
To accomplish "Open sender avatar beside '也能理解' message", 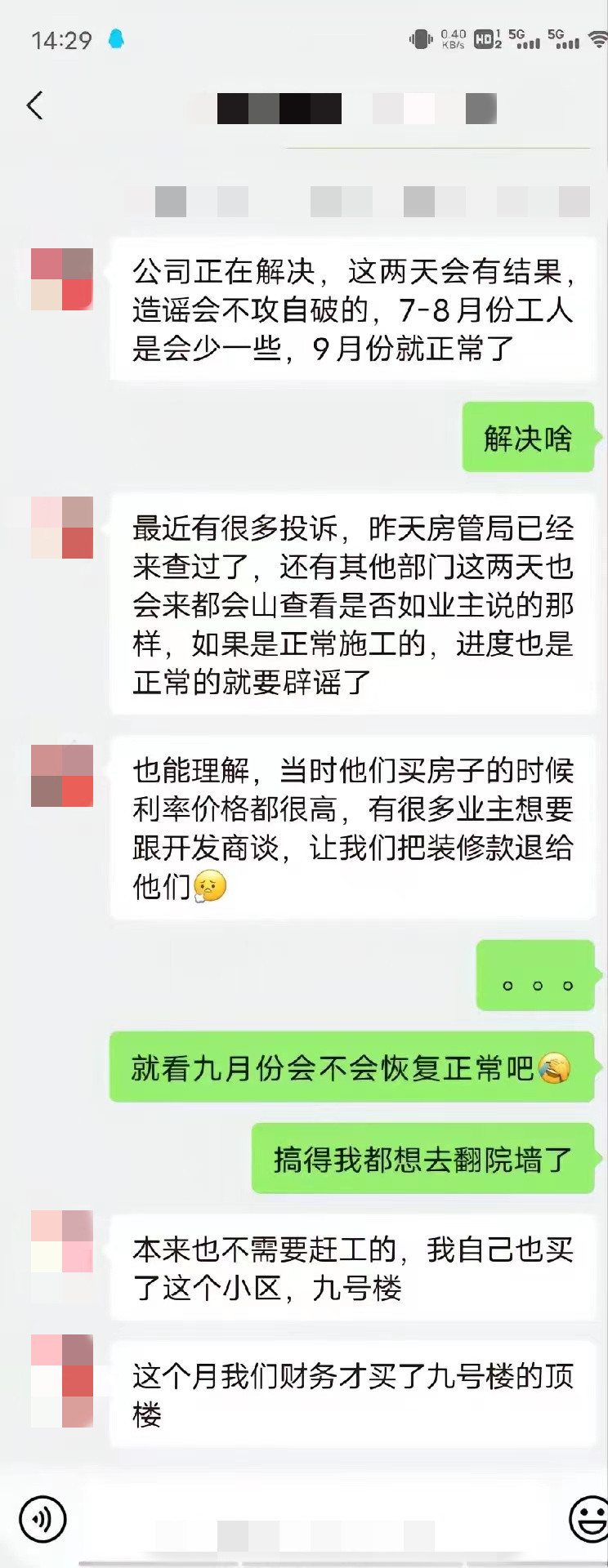I will (x=62, y=776).
